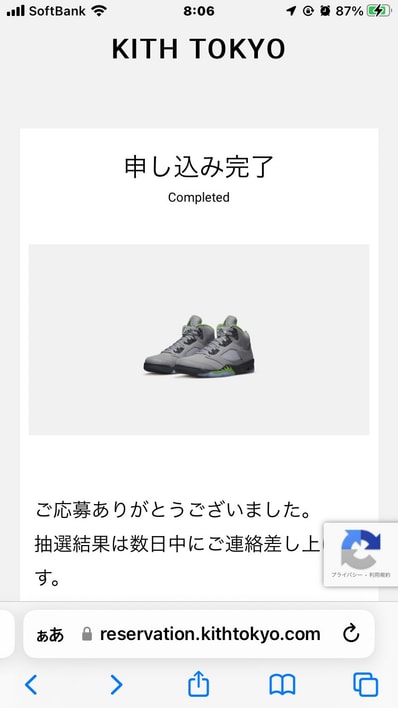Tap the reservation.kithtokyo.com address field
This screenshot has width=398, height=708.
pos(199,634)
